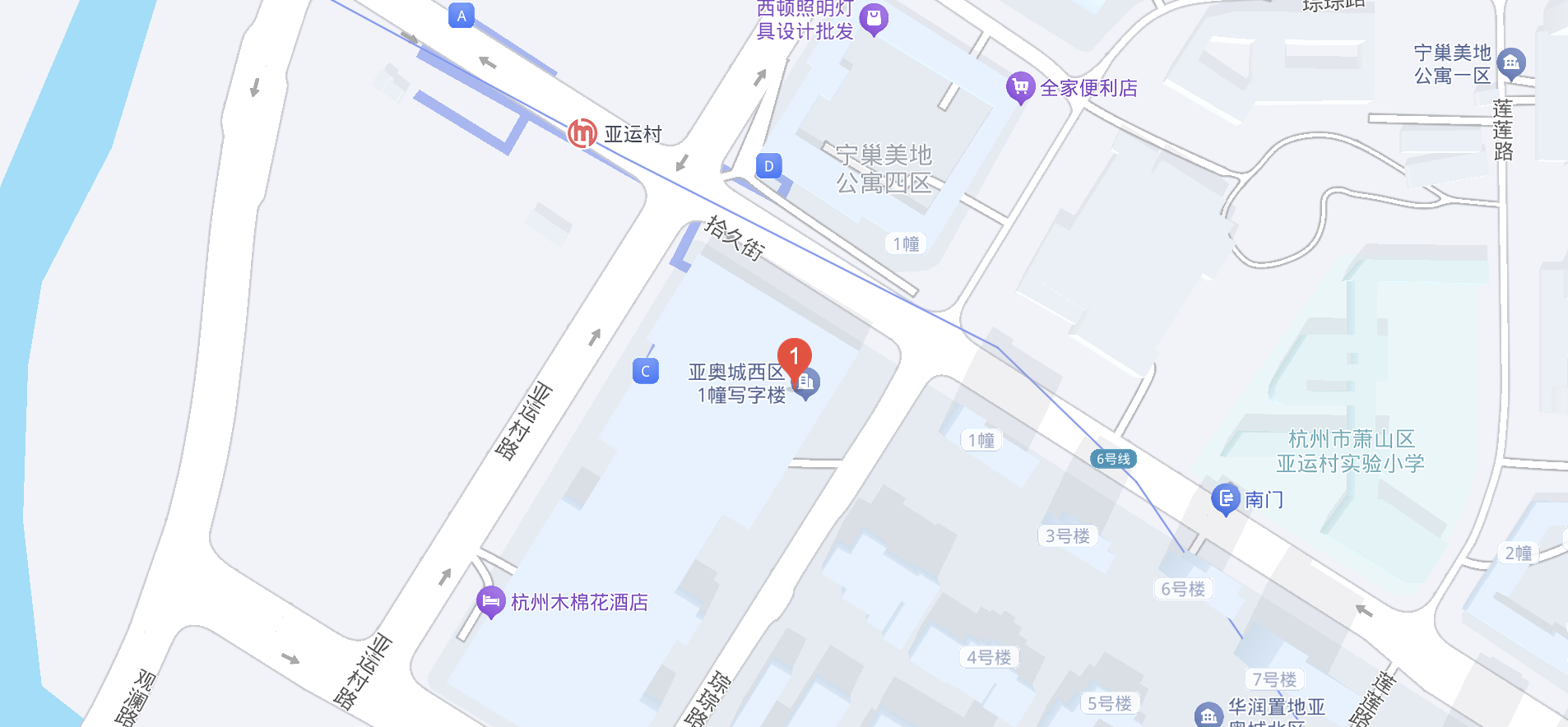Select subway exit D marker
Image resolution: width=1568 pixels, height=727 pixels.
click(x=768, y=166)
